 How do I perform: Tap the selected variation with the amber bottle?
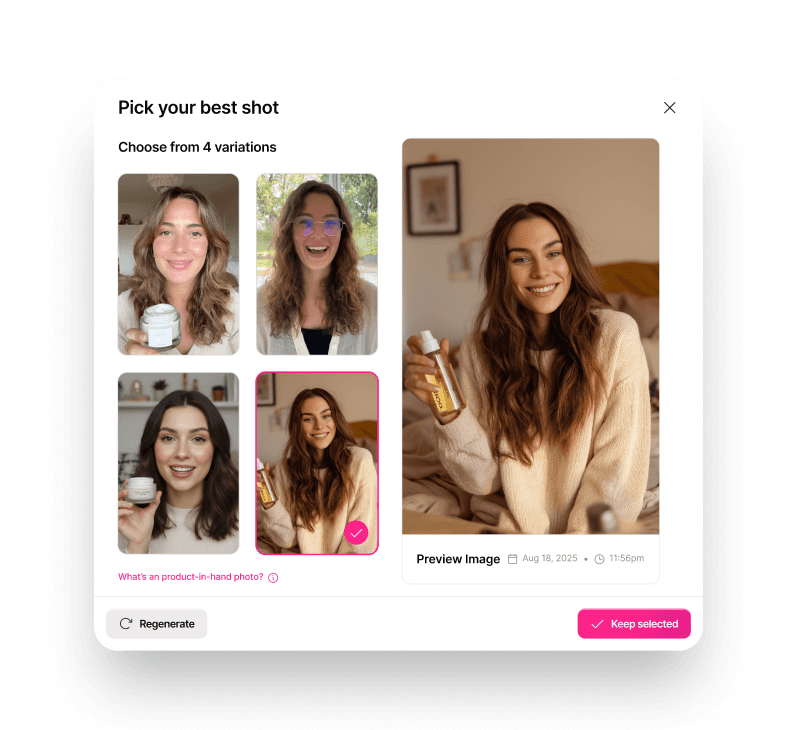click(317, 463)
